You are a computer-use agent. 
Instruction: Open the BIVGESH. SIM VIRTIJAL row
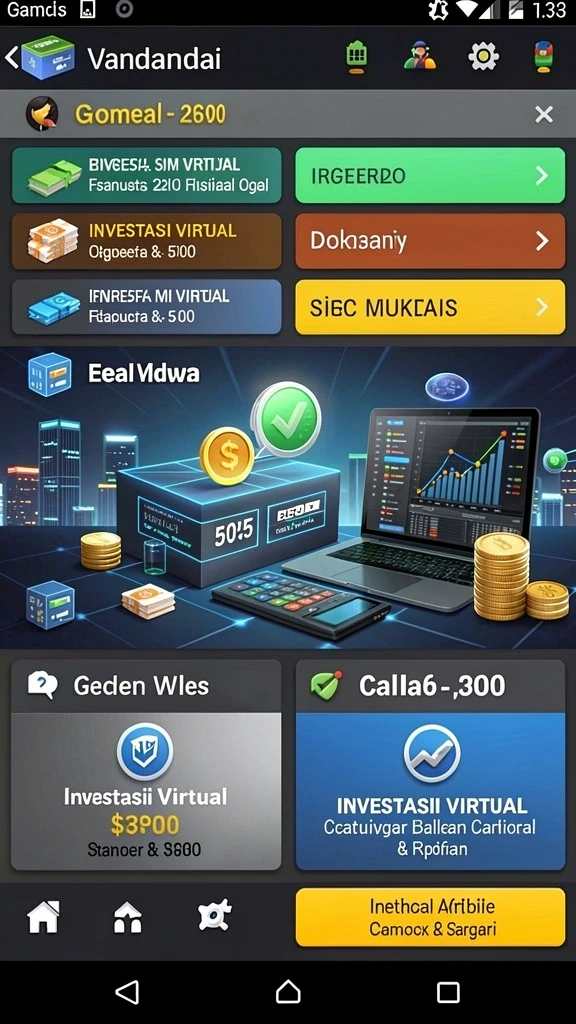tap(147, 175)
